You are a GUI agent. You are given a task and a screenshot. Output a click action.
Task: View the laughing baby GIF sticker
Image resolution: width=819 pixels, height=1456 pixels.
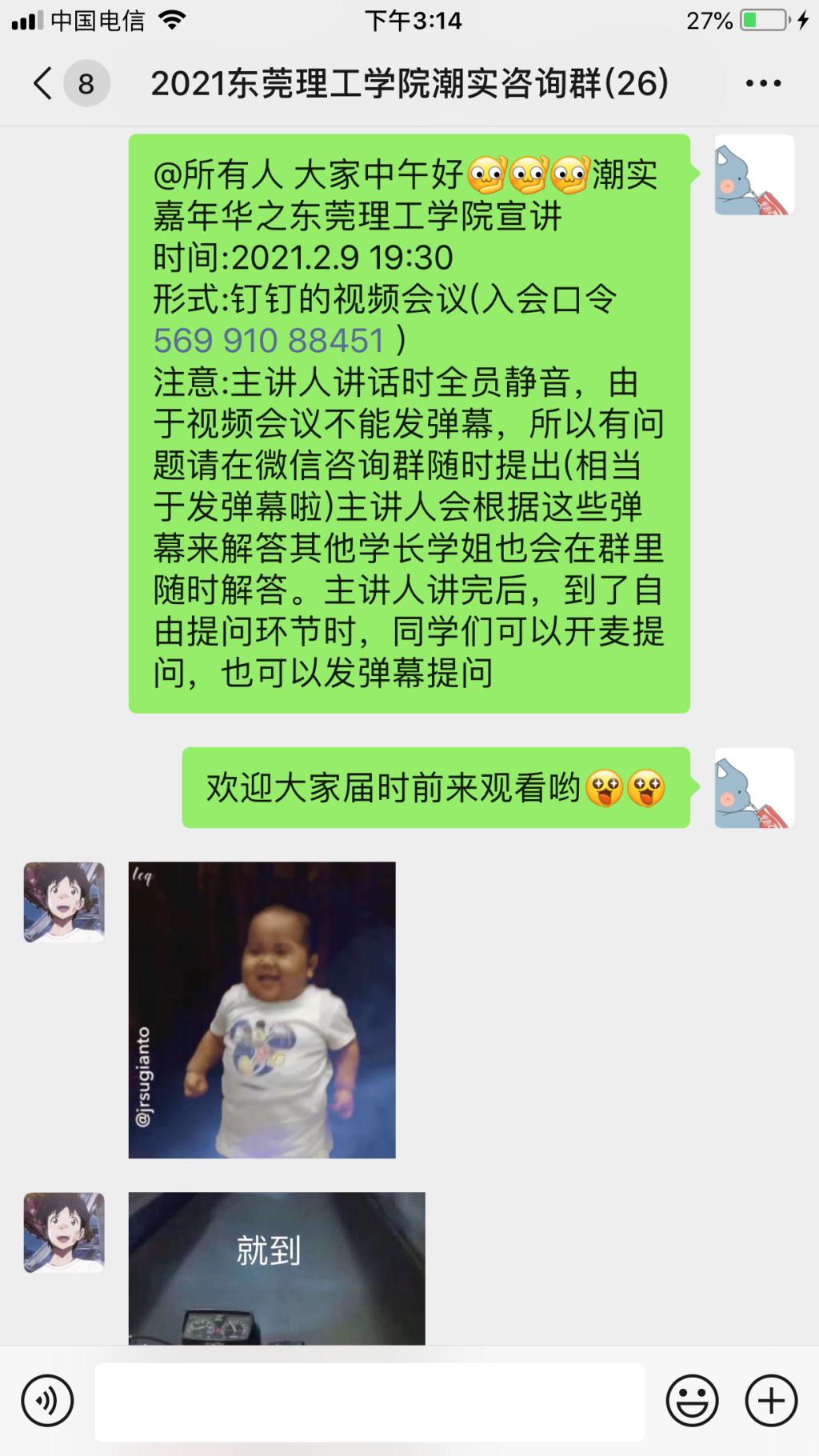(262, 1010)
